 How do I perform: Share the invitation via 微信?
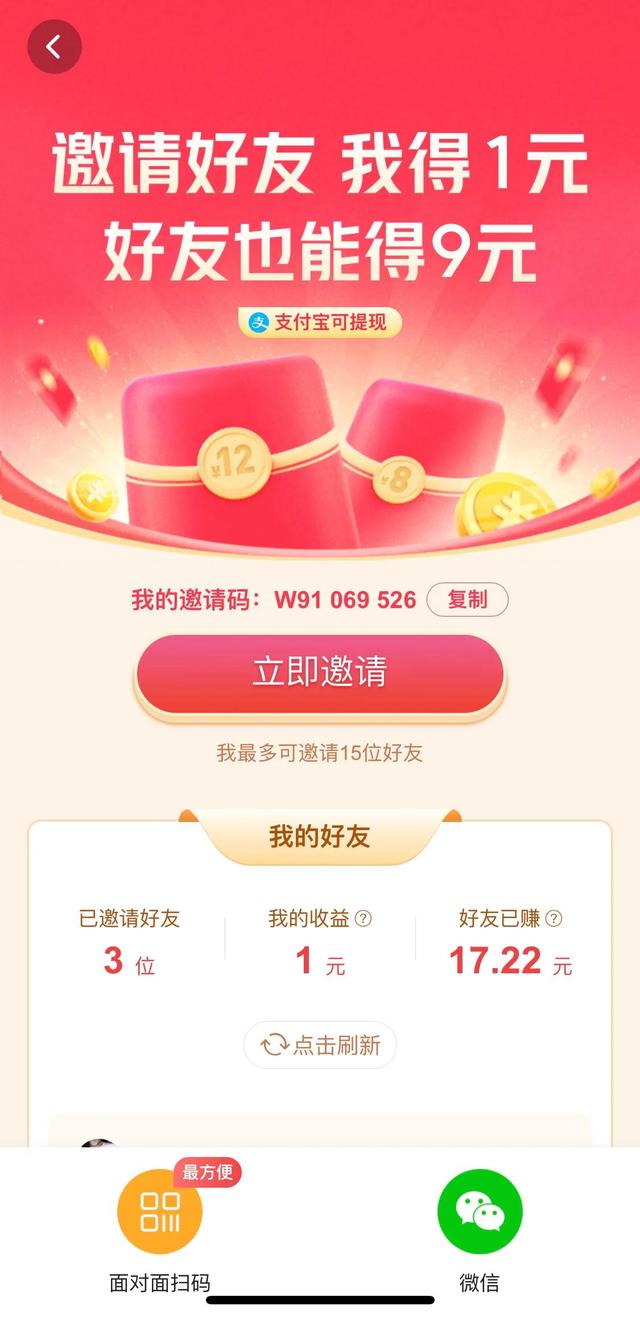tap(479, 1213)
